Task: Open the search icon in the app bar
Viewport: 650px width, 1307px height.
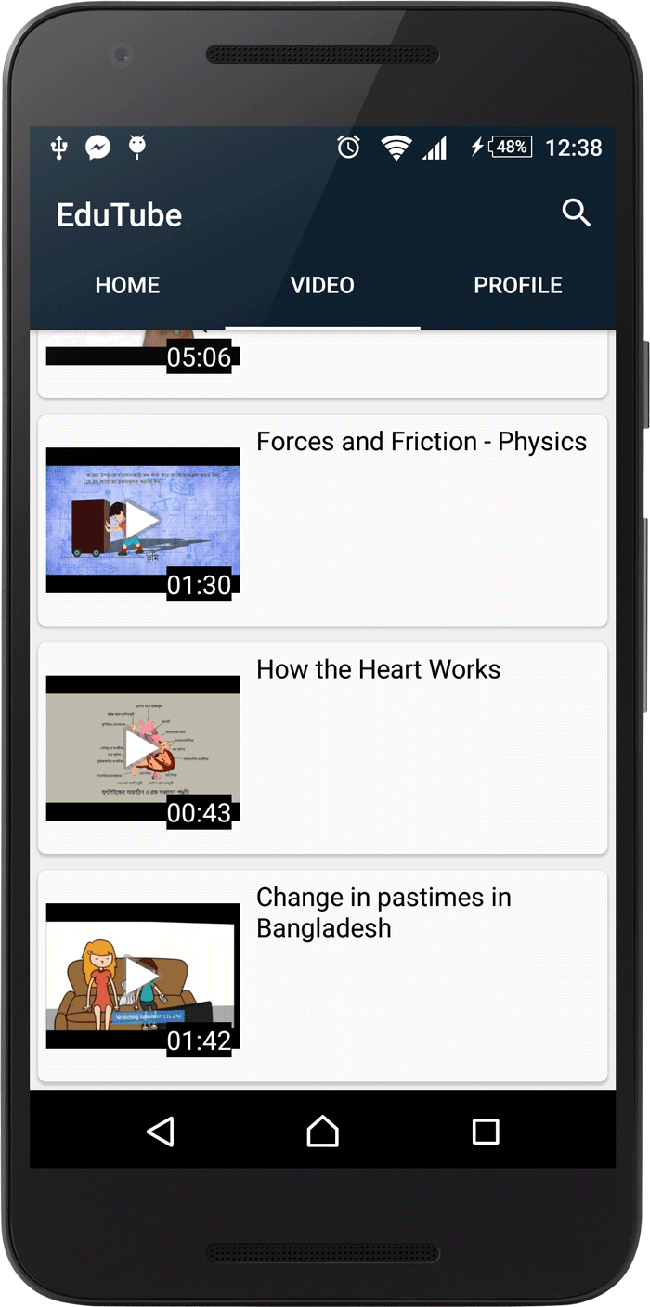Action: [576, 213]
